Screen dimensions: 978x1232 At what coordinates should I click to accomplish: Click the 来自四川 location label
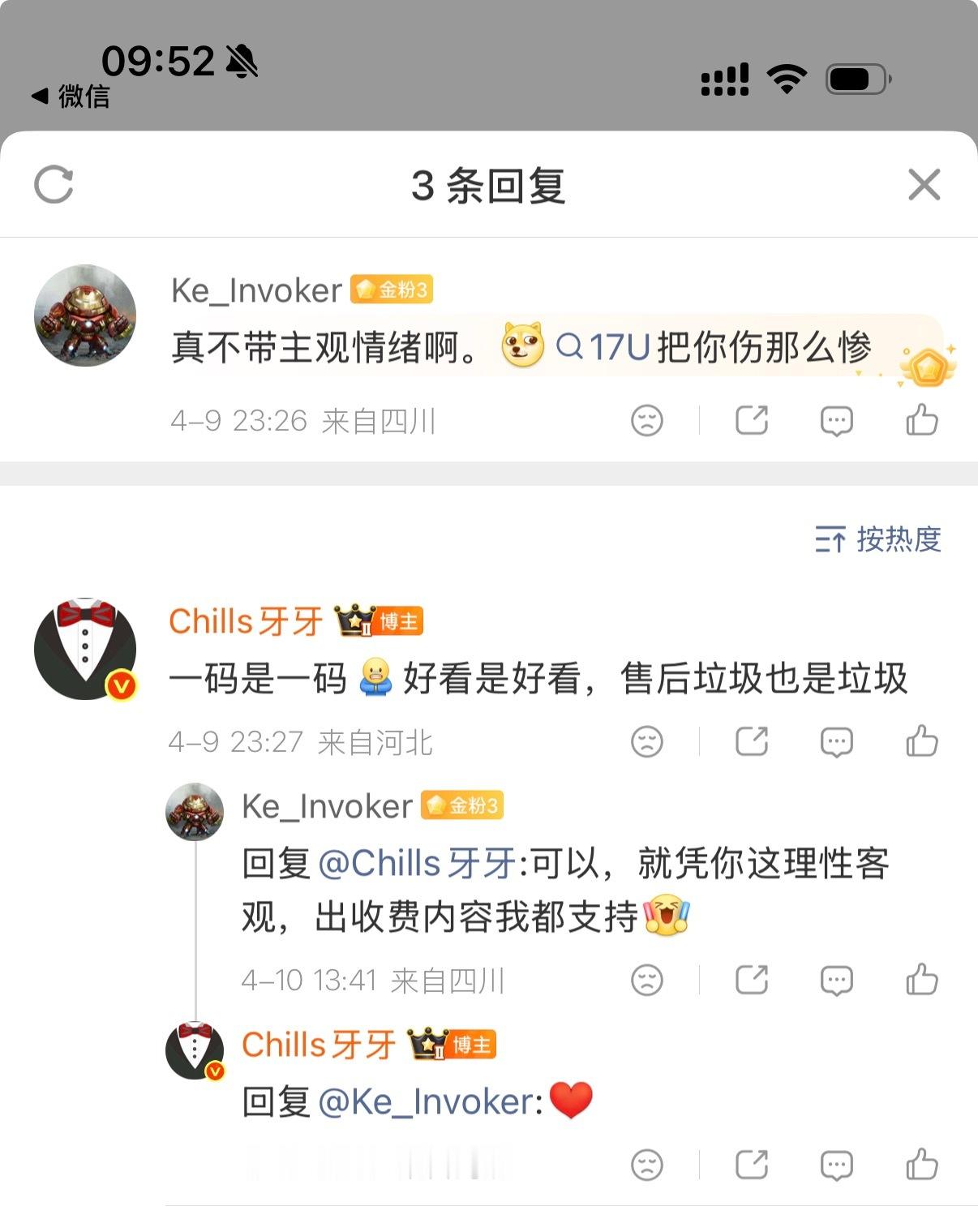379,421
